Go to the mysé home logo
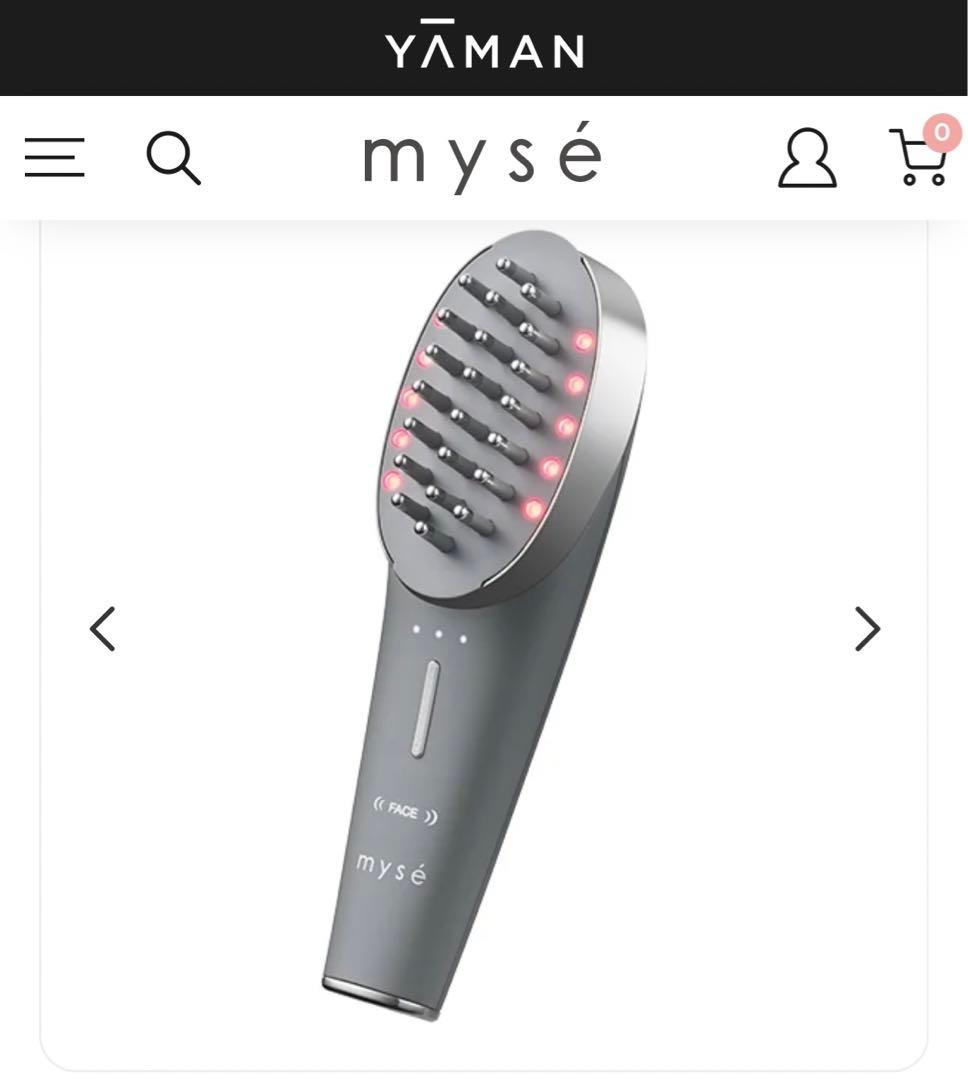This screenshot has width=968, height=1080. click(x=483, y=158)
